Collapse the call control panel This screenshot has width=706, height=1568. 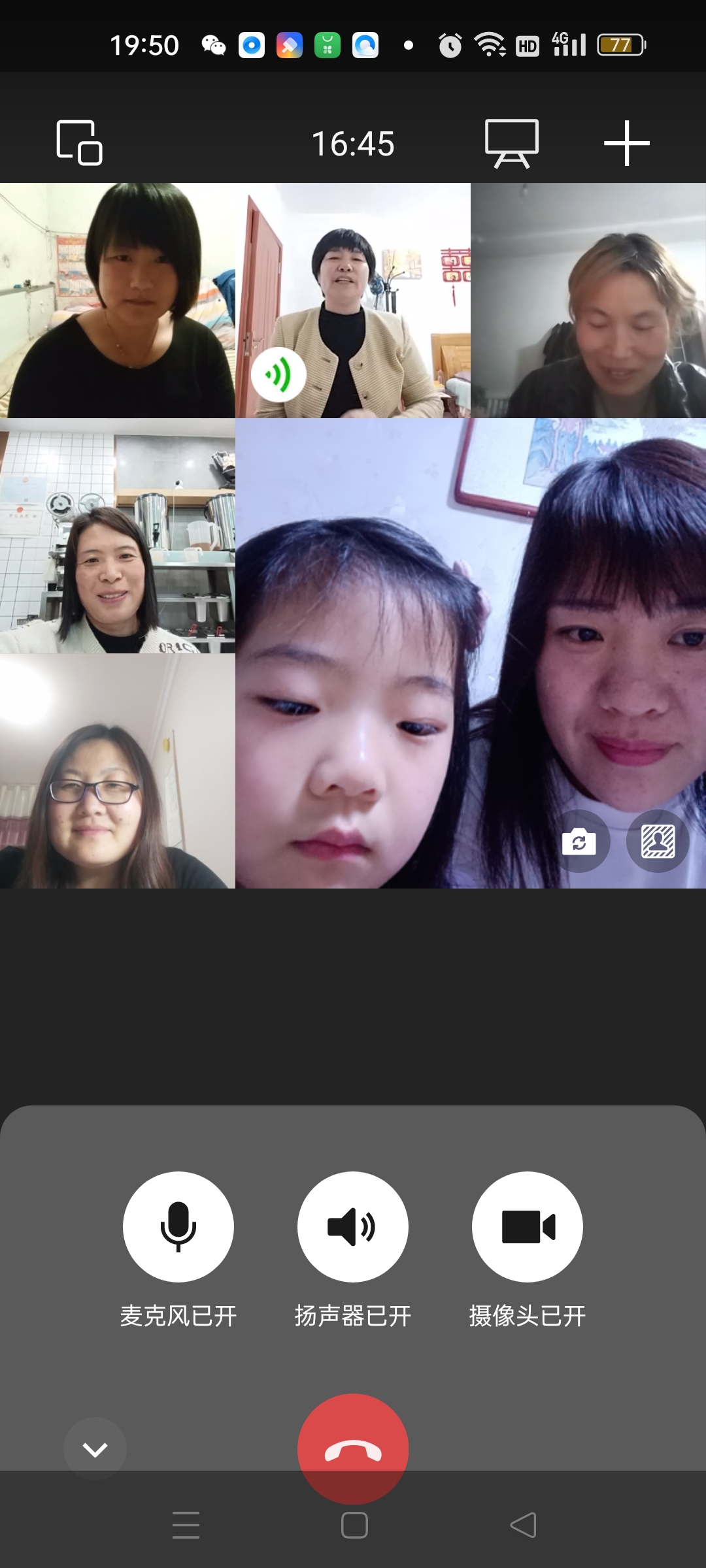point(95,1449)
